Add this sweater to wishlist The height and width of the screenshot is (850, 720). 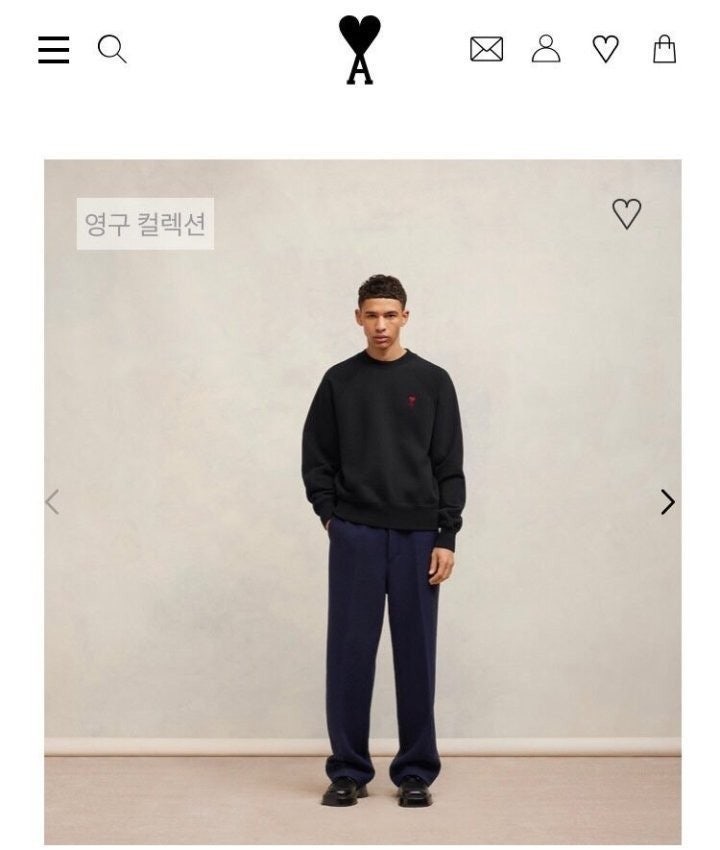coord(627,213)
